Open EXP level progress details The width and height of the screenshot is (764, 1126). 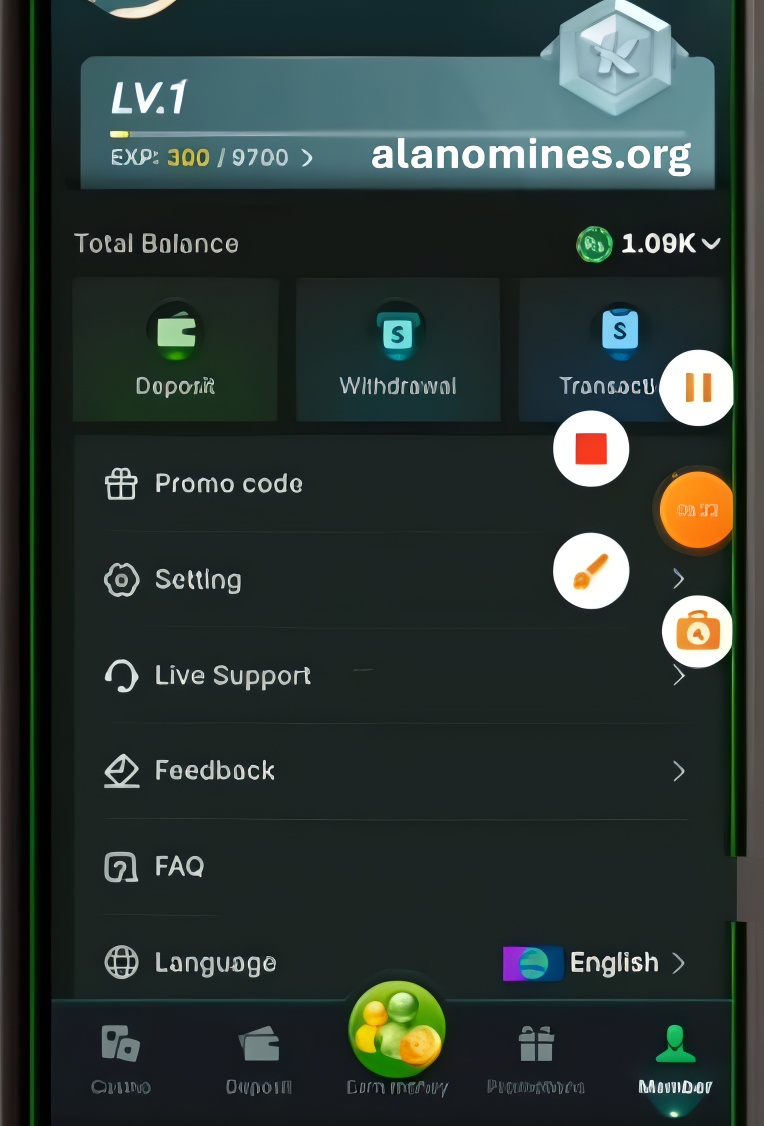[x=212, y=158]
